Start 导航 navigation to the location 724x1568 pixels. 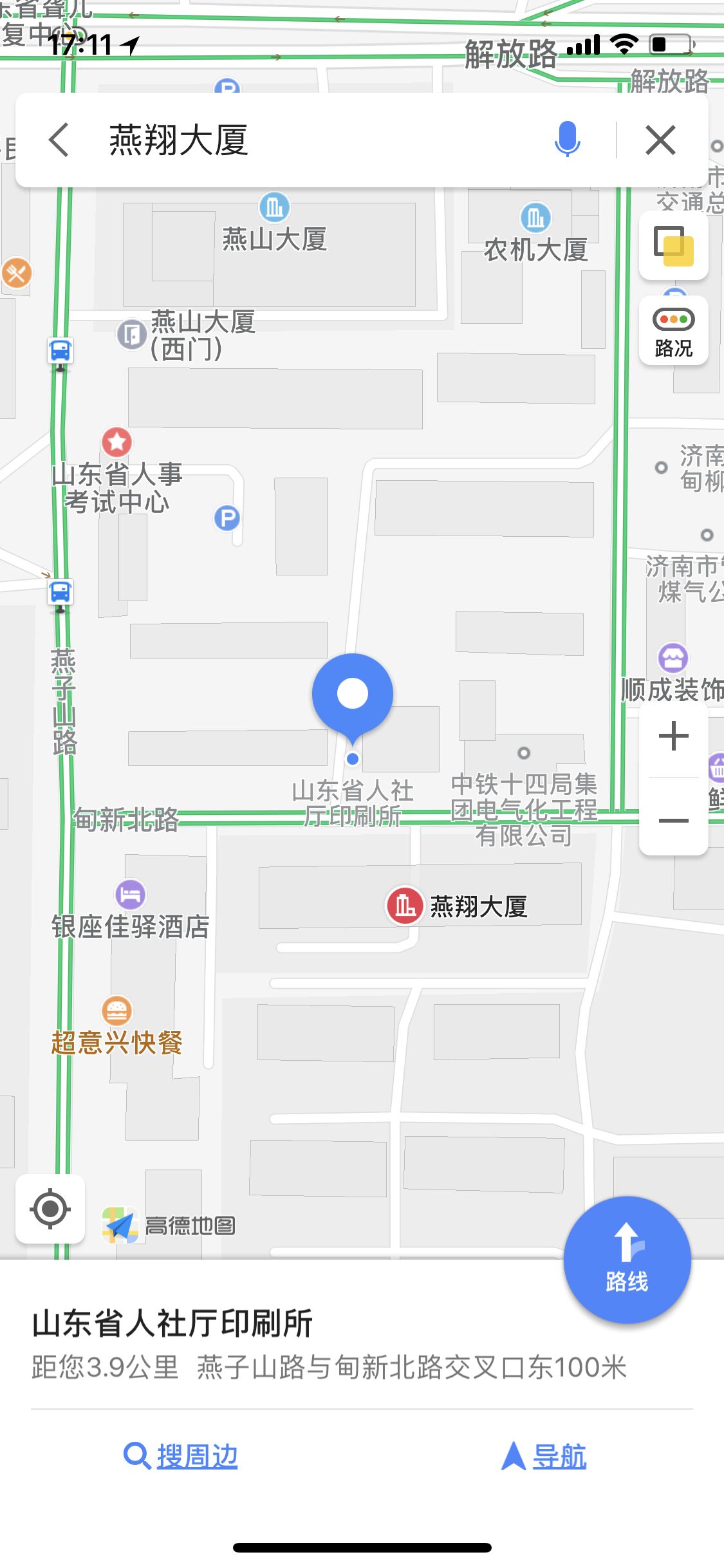pyautogui.click(x=544, y=1455)
